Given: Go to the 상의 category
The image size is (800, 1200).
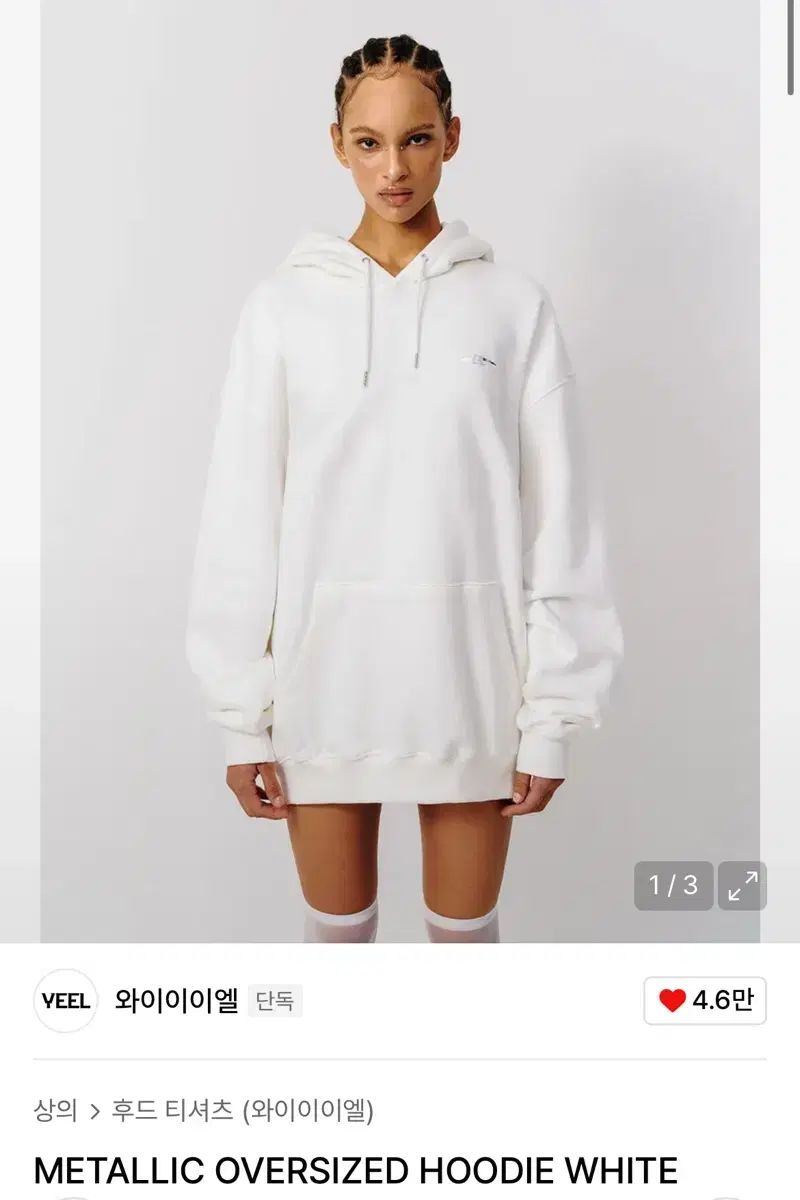Looking at the screenshot, I should [x=55, y=1109].
